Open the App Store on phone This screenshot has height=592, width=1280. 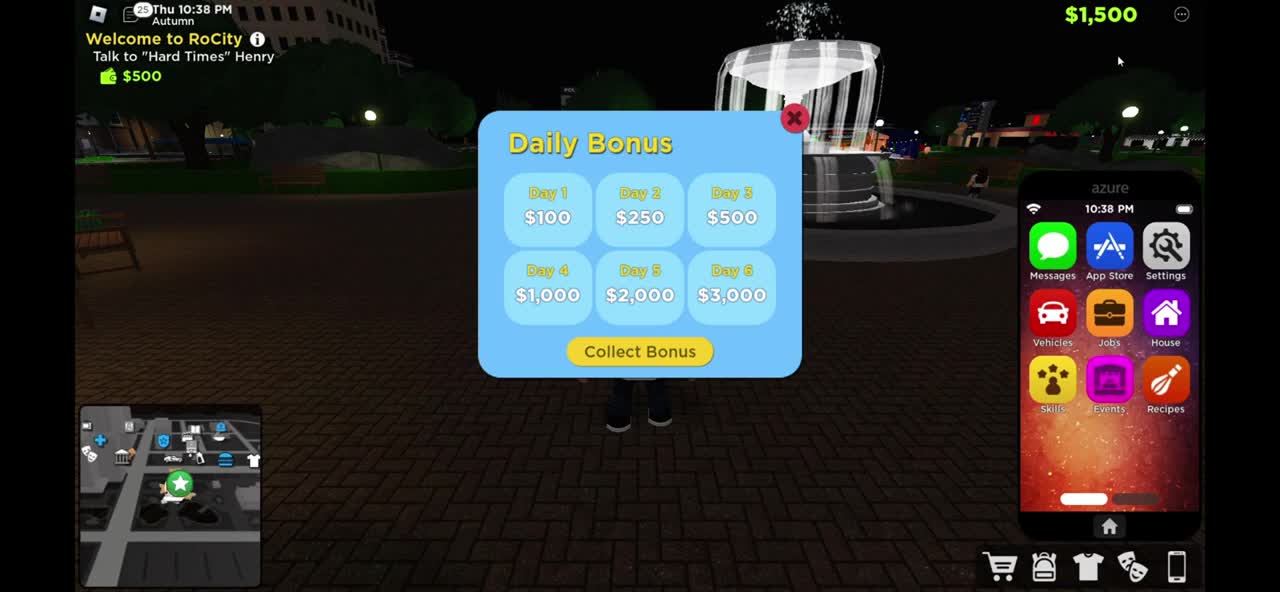1109,246
